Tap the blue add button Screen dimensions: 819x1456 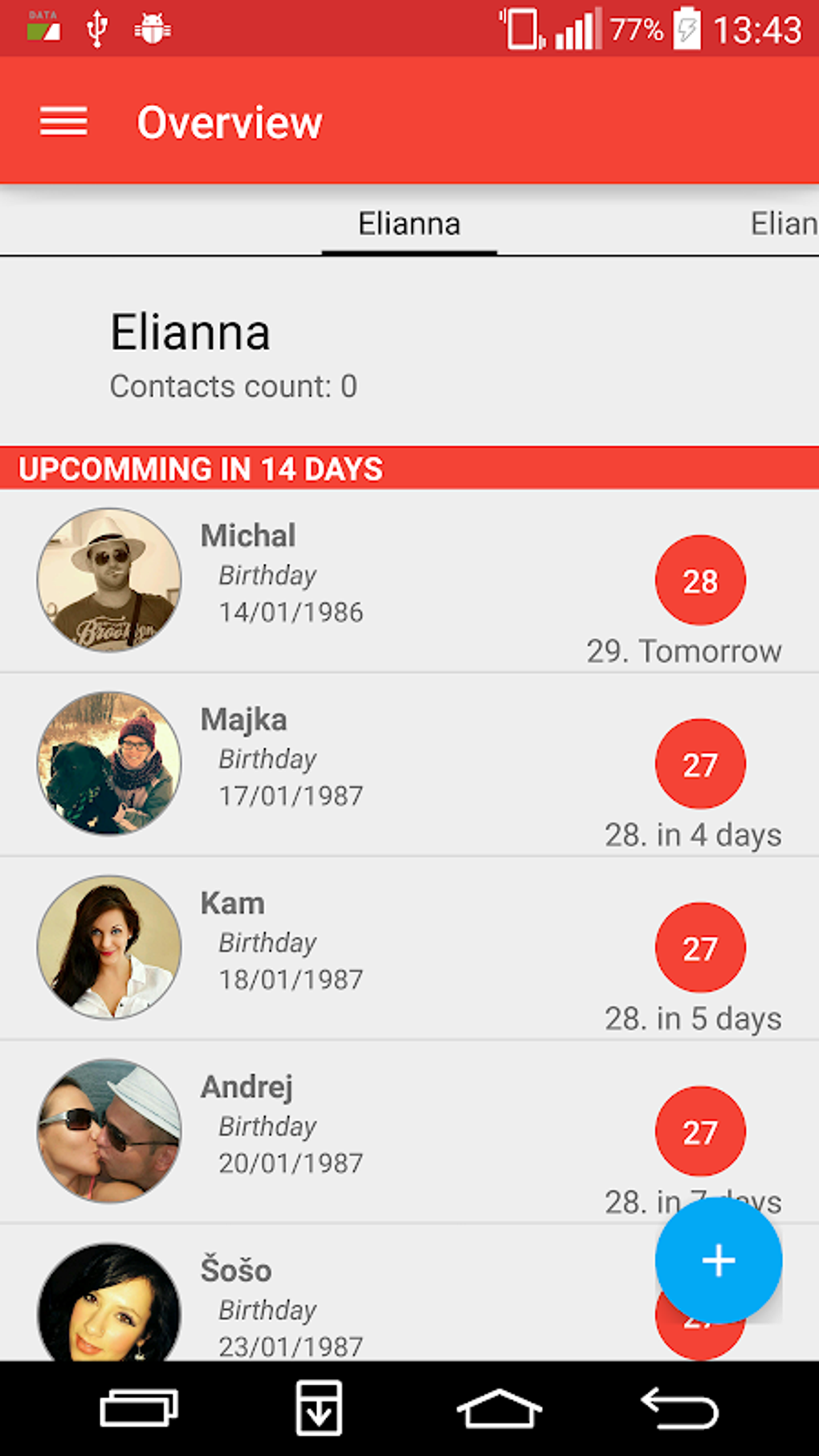(717, 1261)
